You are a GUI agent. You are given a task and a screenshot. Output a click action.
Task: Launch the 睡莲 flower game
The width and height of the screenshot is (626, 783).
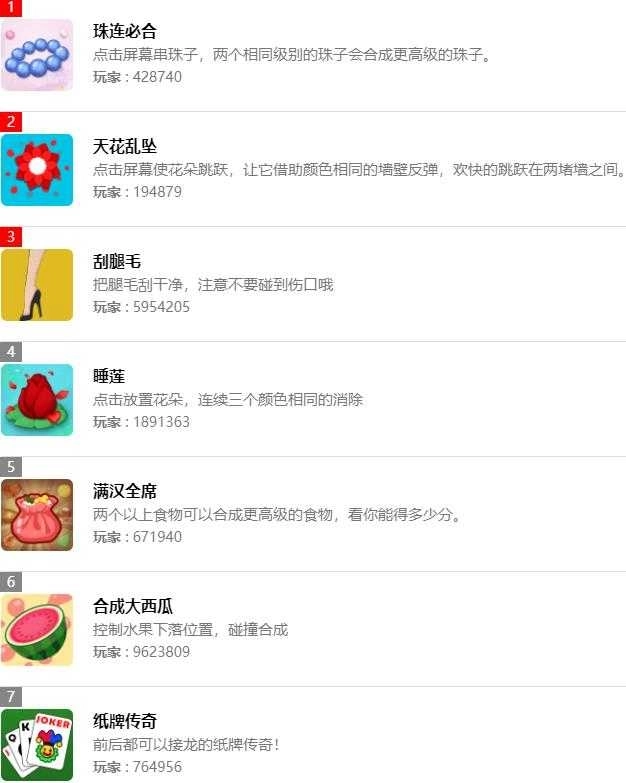tap(109, 376)
